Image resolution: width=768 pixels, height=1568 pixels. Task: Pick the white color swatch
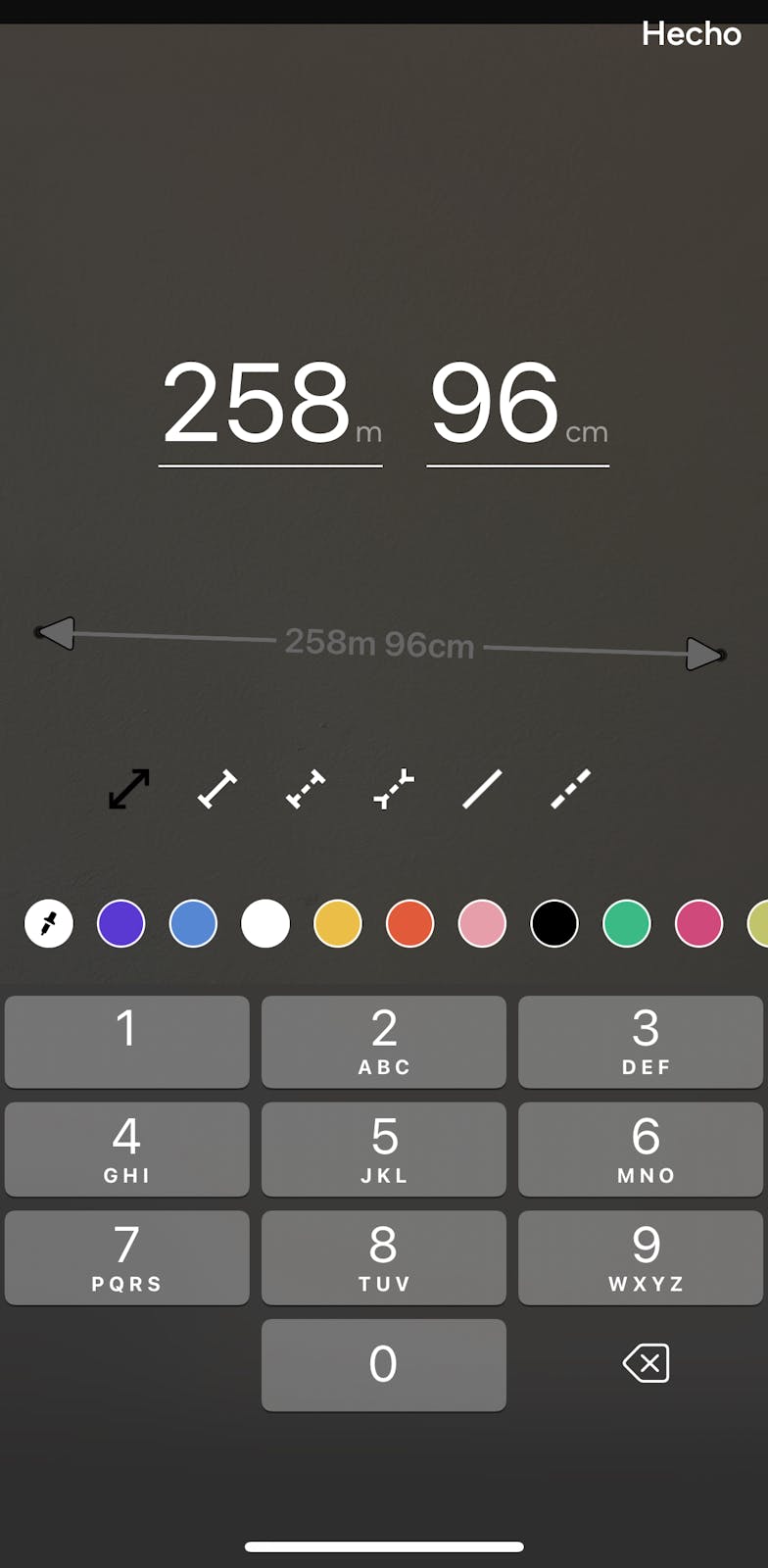(x=265, y=923)
